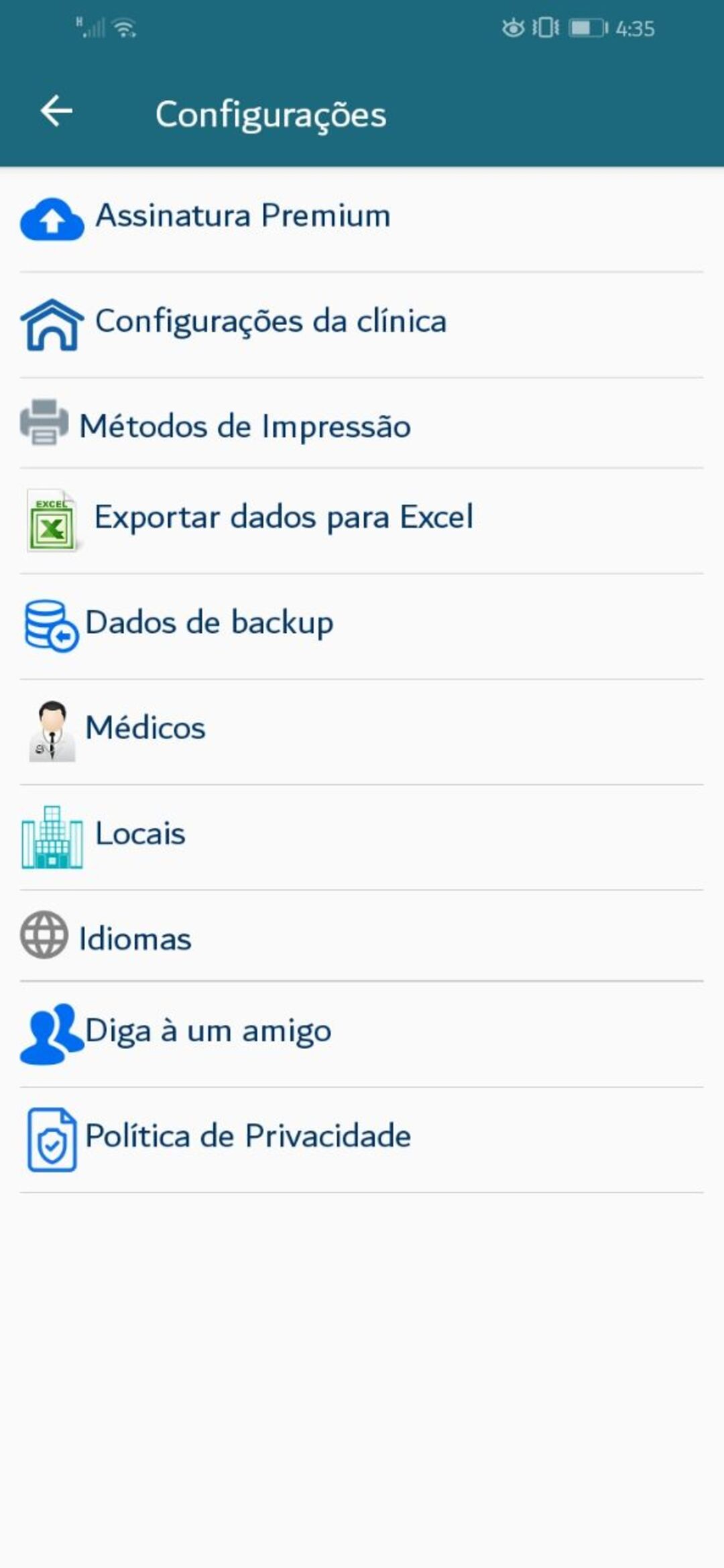The height and width of the screenshot is (1568, 724).
Task: Tap Exportar dados para Excel
Action: pos(284,518)
